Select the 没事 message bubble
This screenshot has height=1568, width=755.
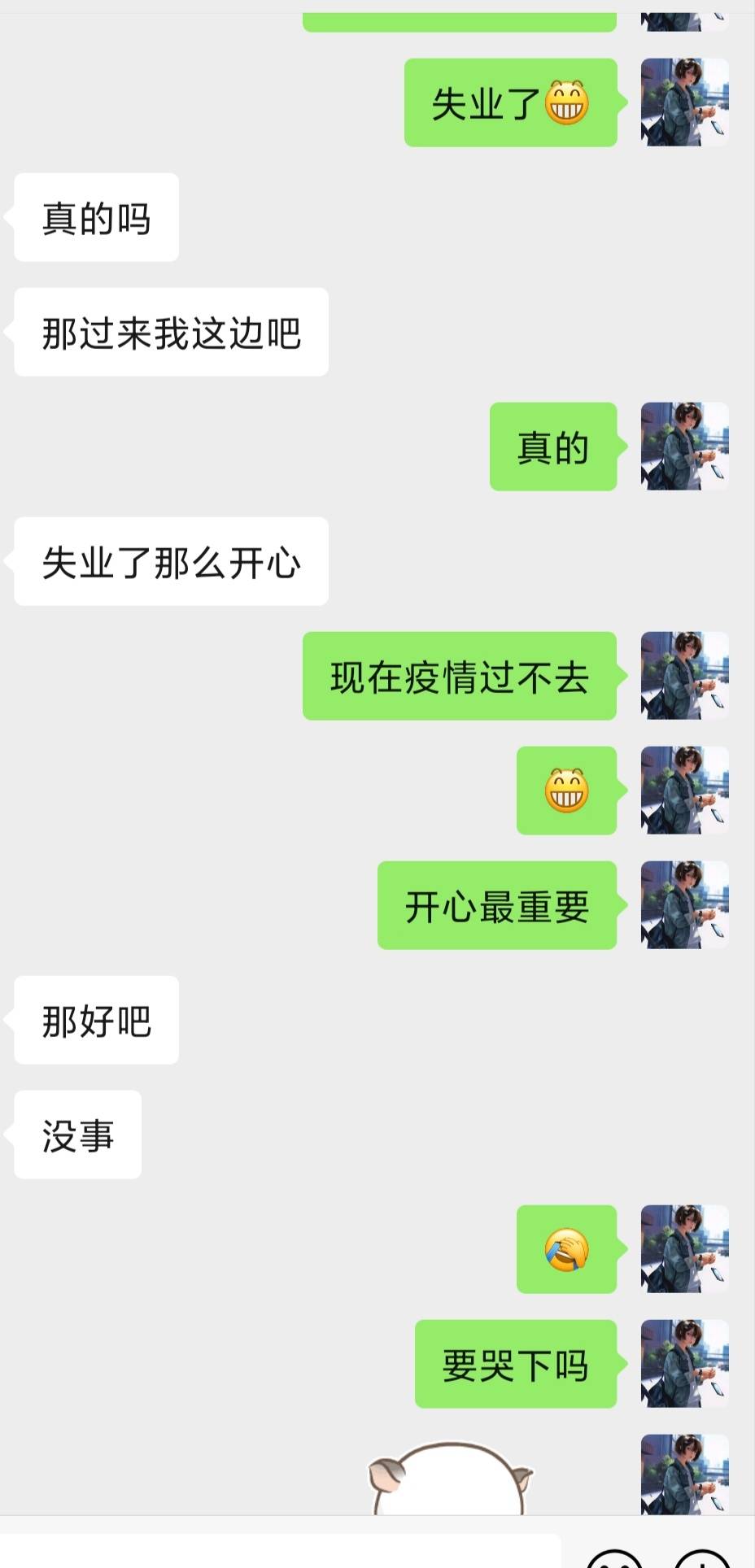[x=76, y=1135]
